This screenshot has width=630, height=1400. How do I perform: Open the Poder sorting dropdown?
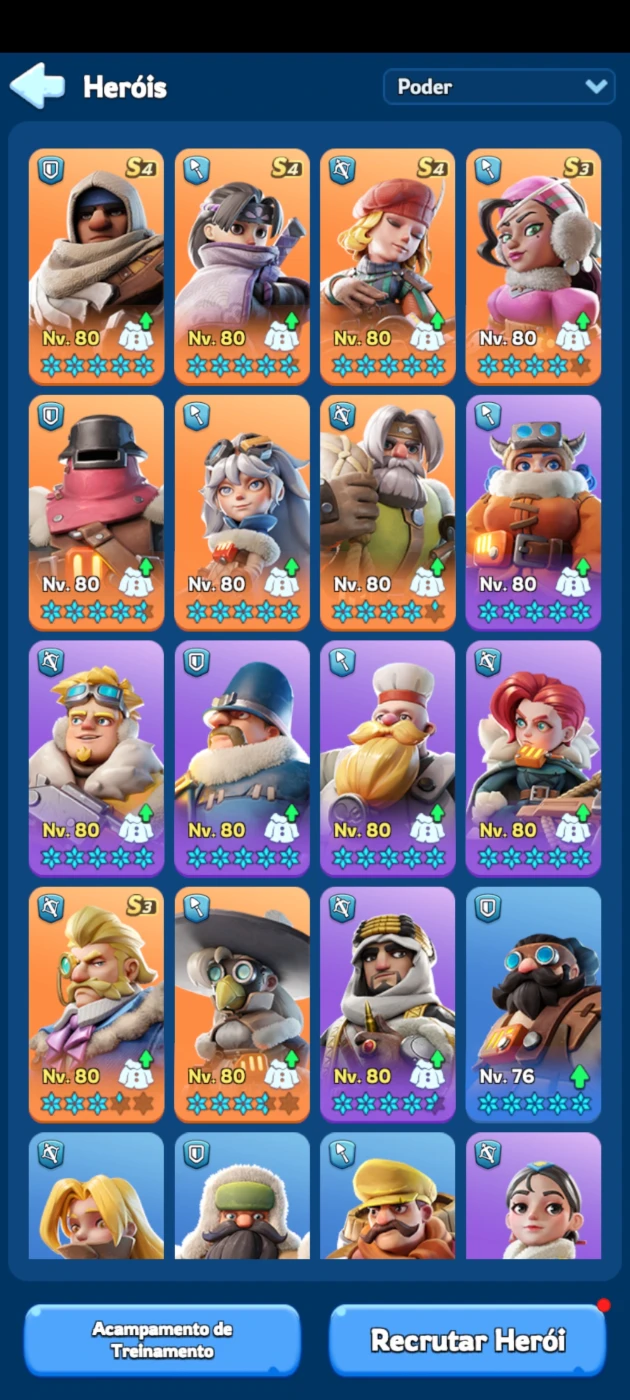click(x=498, y=87)
